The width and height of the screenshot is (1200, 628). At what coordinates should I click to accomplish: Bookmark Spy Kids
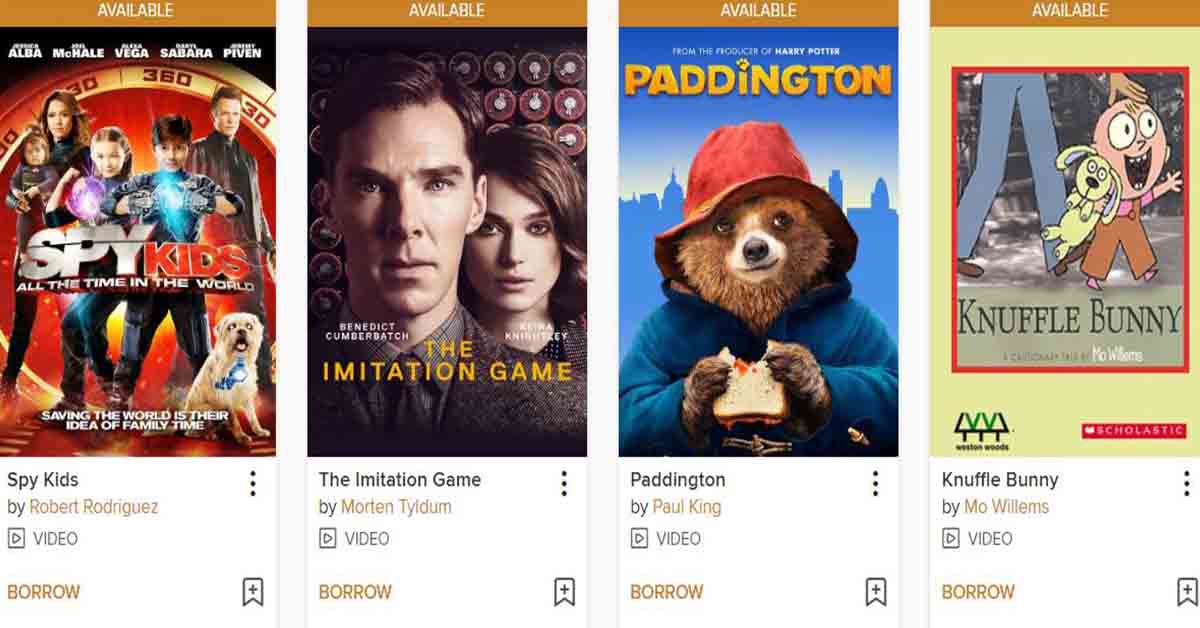point(253,592)
